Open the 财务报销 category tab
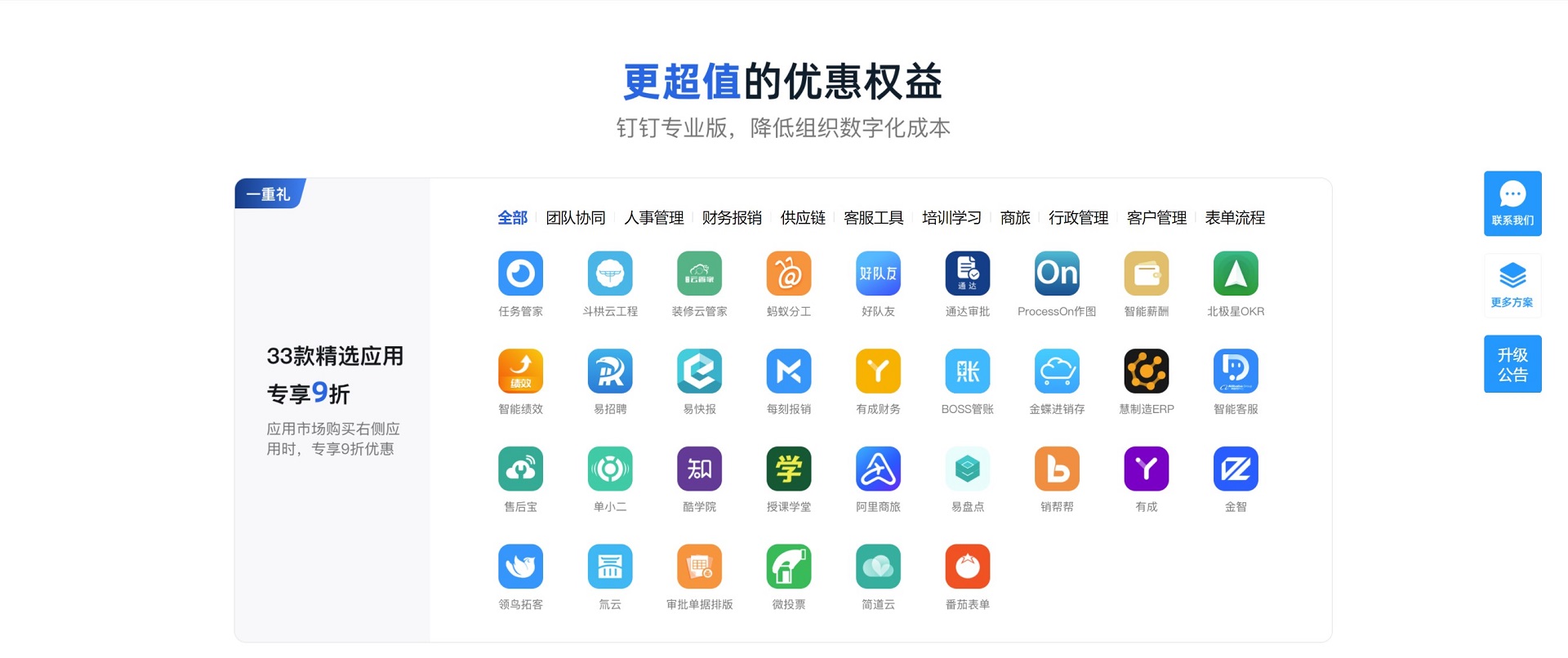Screen dimensions: 1568x658 coord(732,218)
